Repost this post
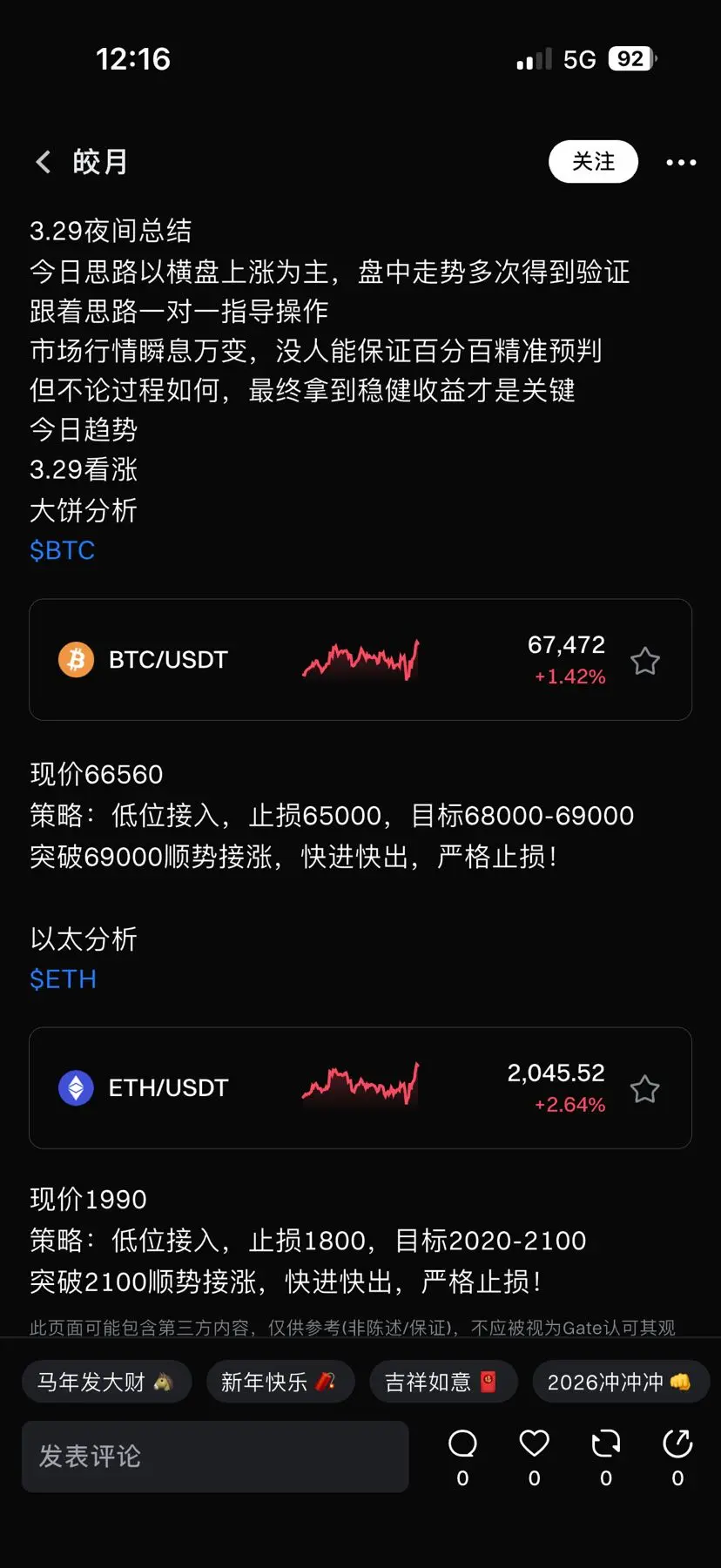This screenshot has height=1568, width=721. tap(606, 1444)
